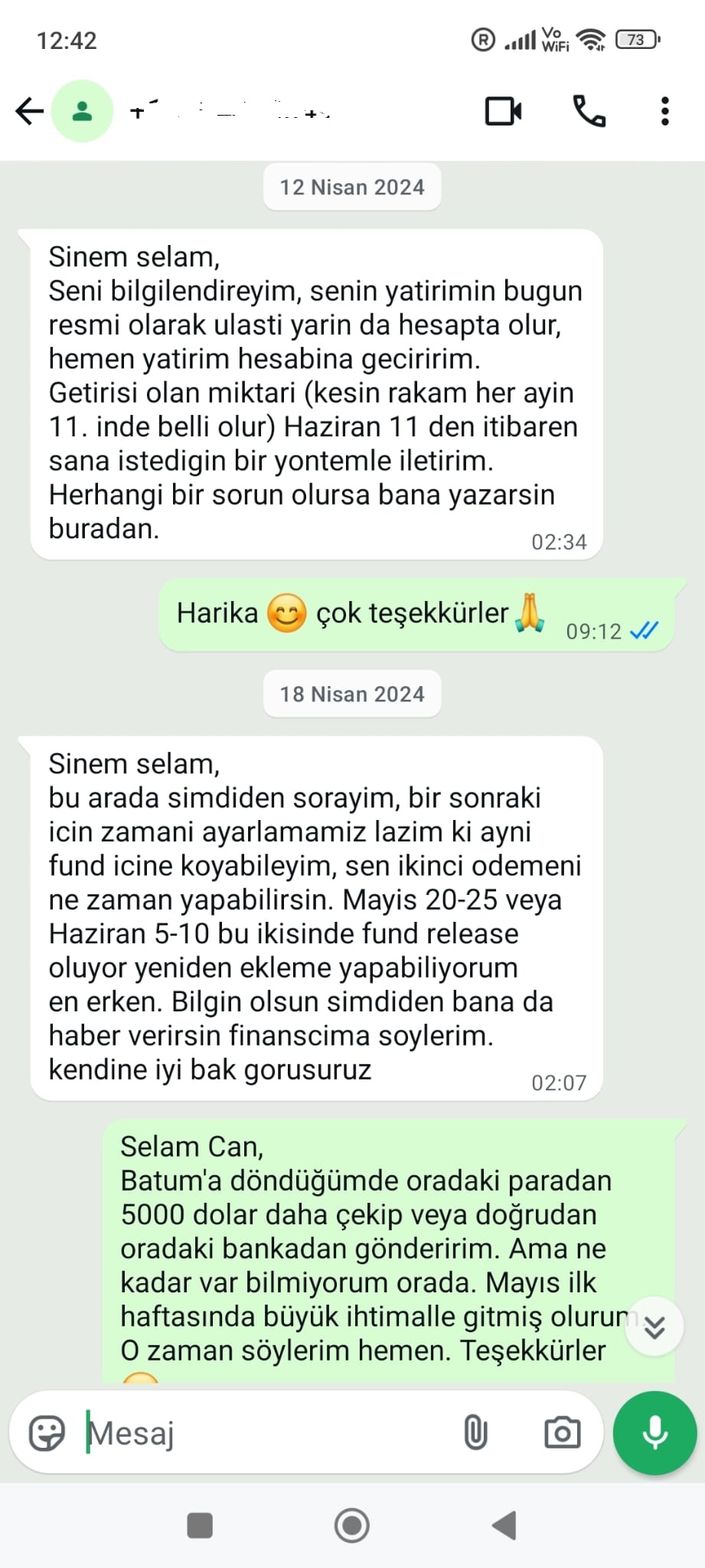Open the contact's profile from the avatar
The width and height of the screenshot is (705, 1568).
pos(83,112)
